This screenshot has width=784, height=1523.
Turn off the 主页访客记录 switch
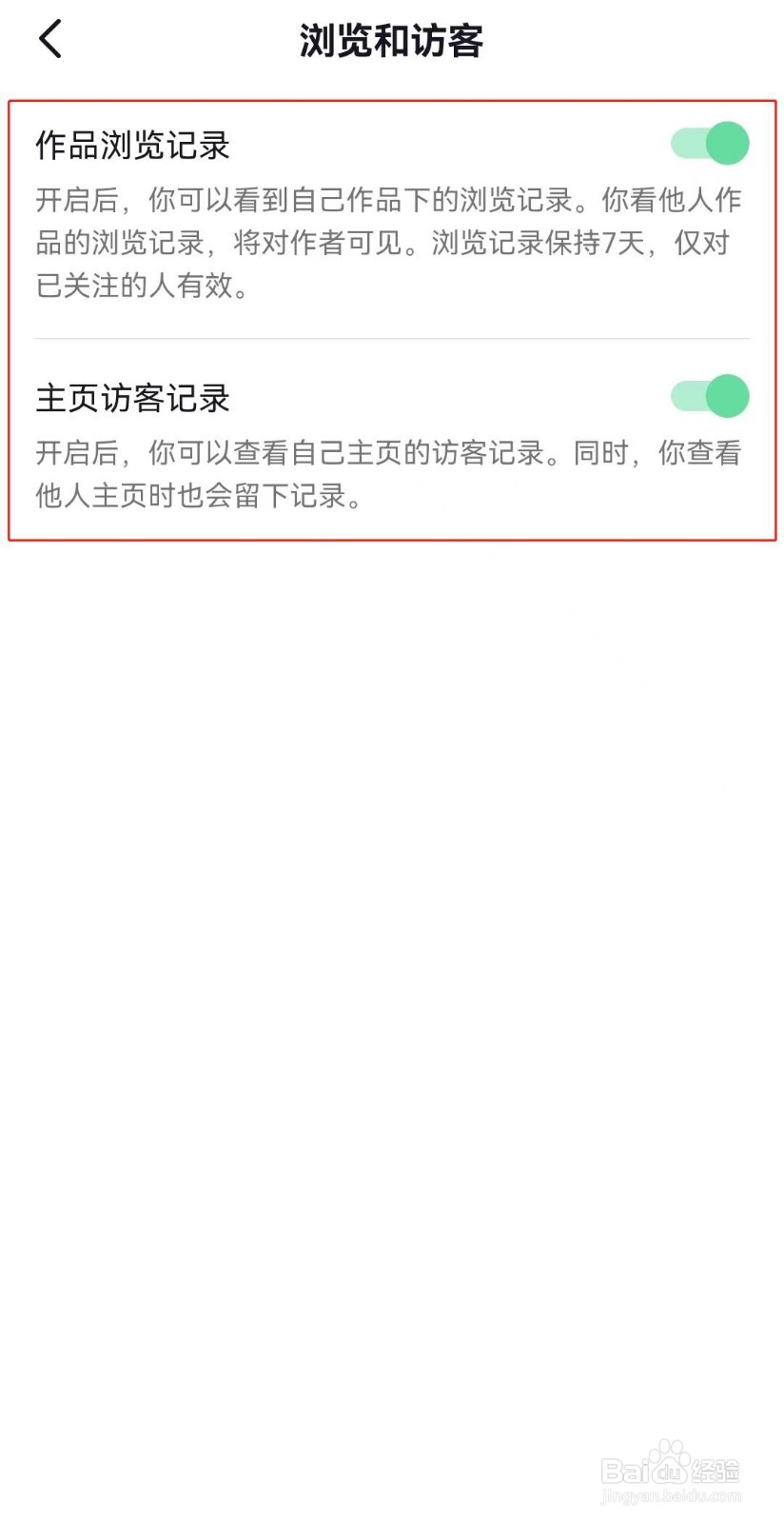(x=710, y=395)
